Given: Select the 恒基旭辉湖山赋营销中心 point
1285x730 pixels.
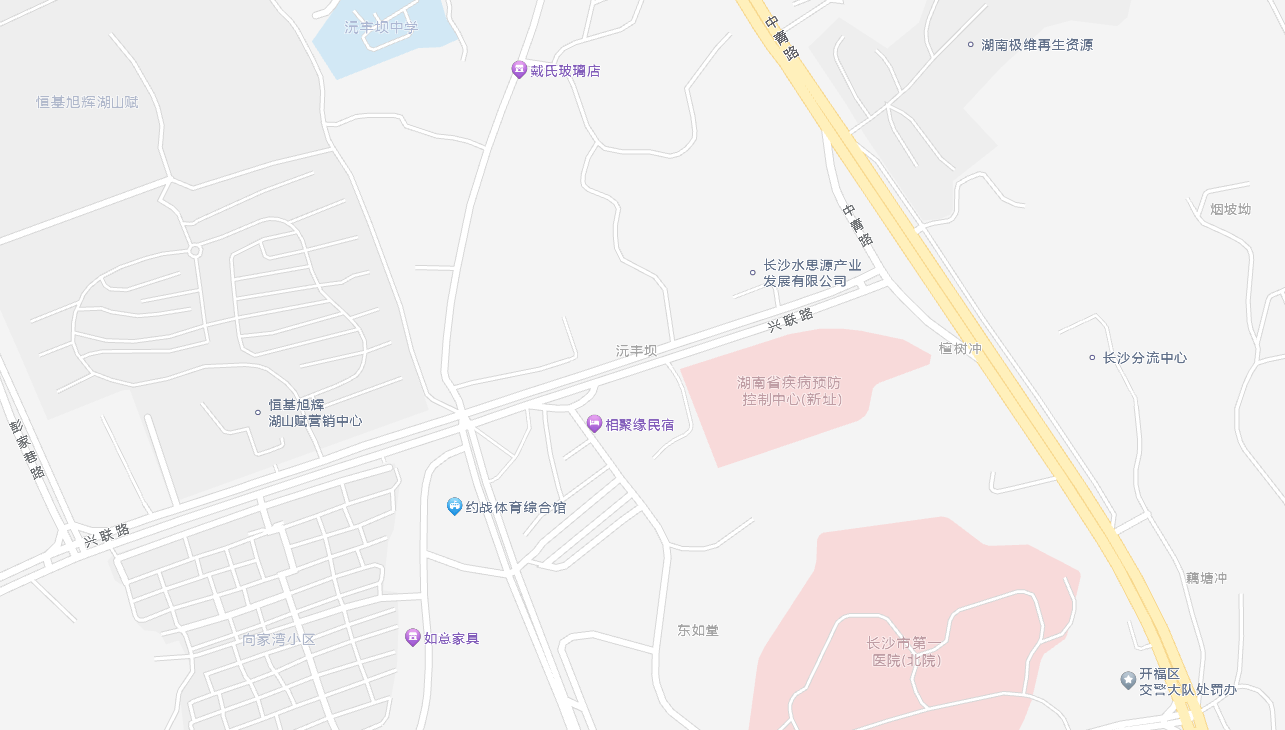Looking at the screenshot, I should [x=258, y=412].
